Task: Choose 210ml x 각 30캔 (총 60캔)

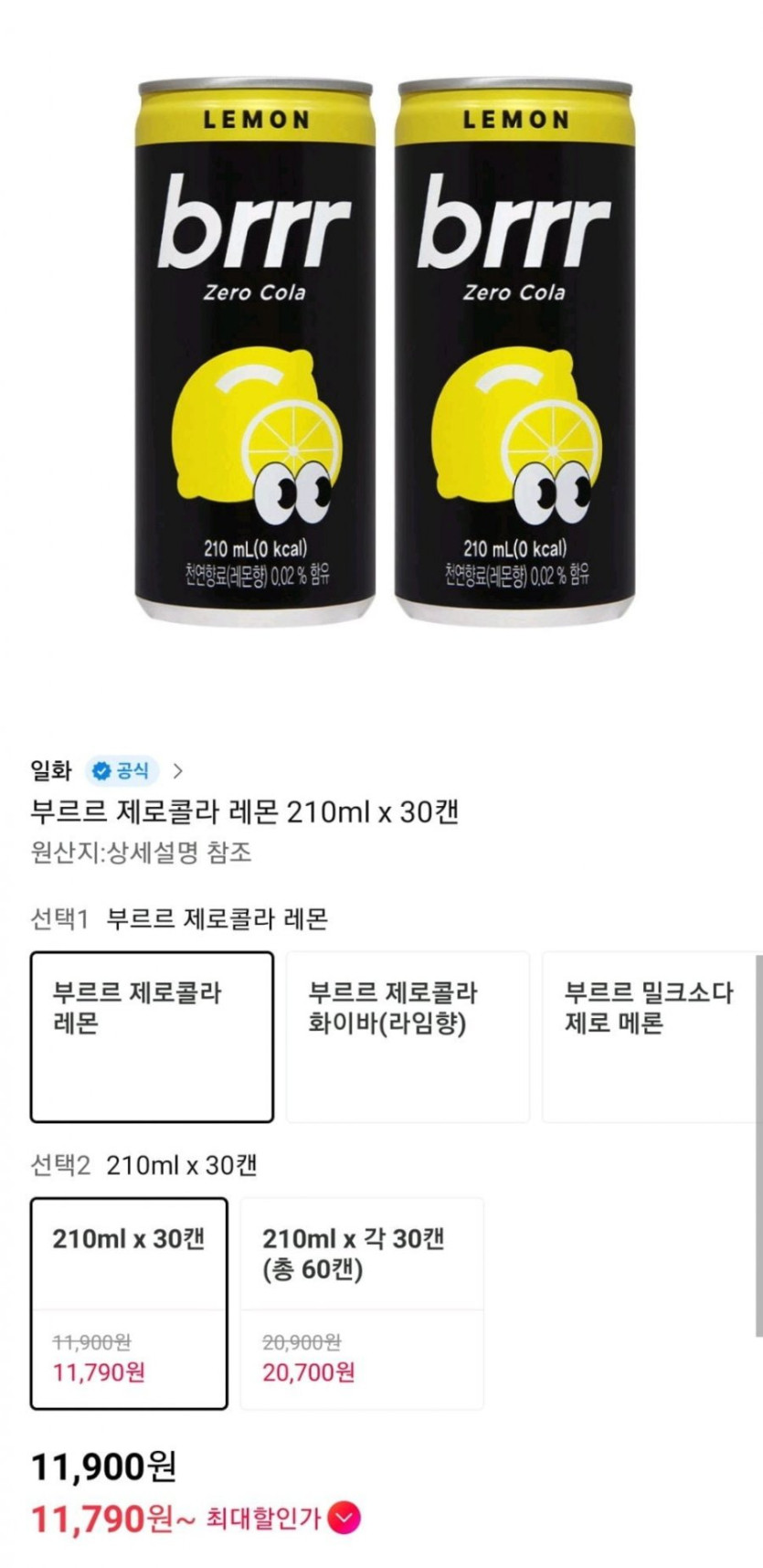Action: tap(362, 1303)
